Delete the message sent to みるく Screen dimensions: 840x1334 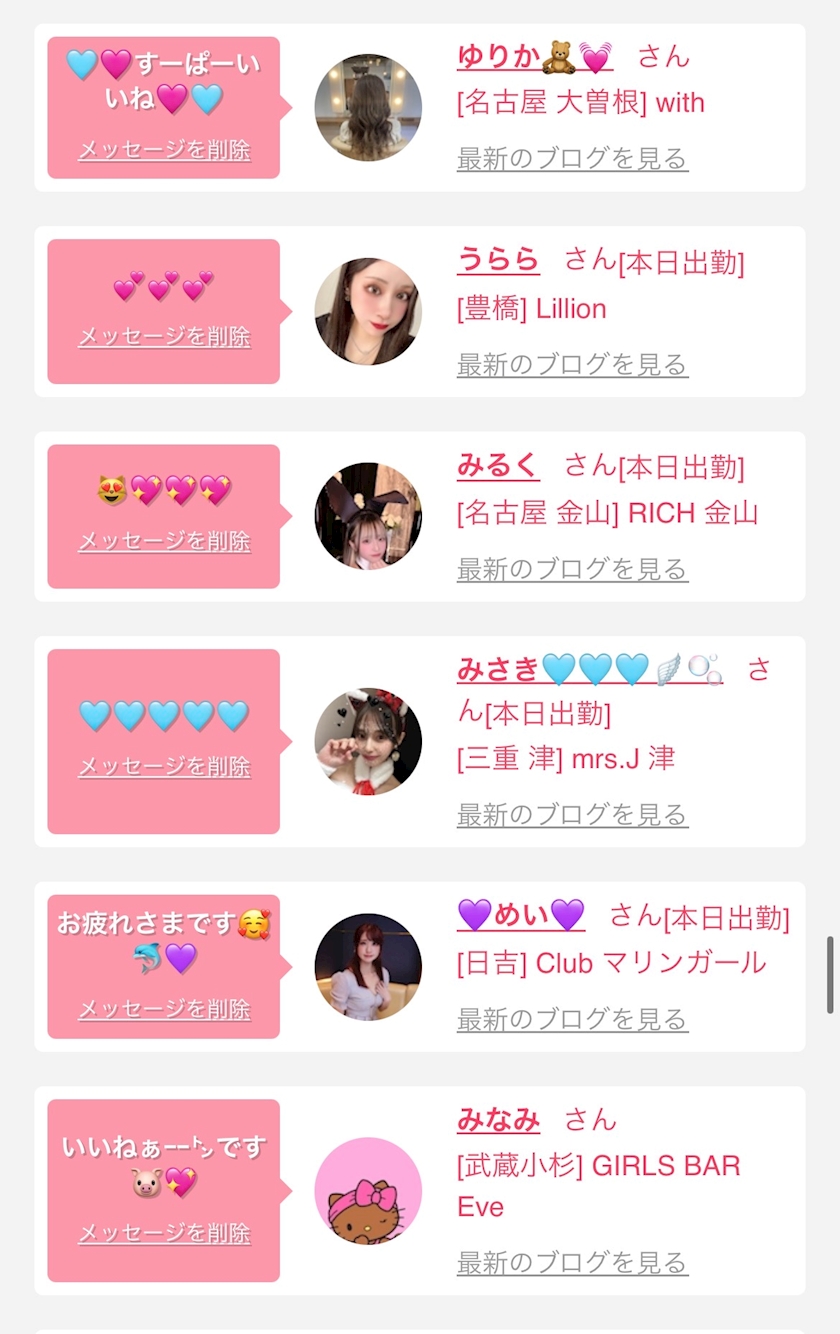pyautogui.click(x=164, y=542)
